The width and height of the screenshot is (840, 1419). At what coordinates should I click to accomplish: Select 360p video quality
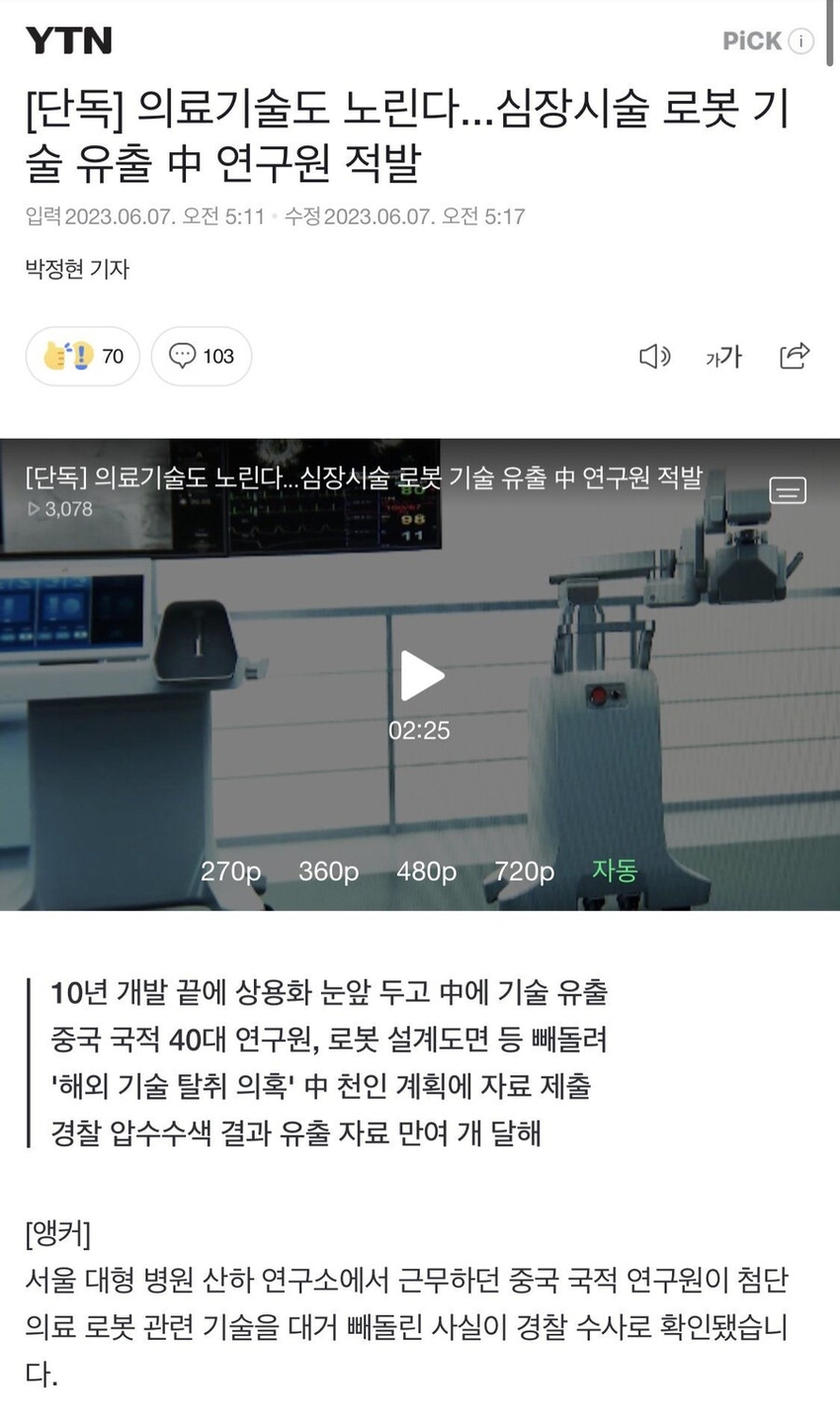[328, 872]
